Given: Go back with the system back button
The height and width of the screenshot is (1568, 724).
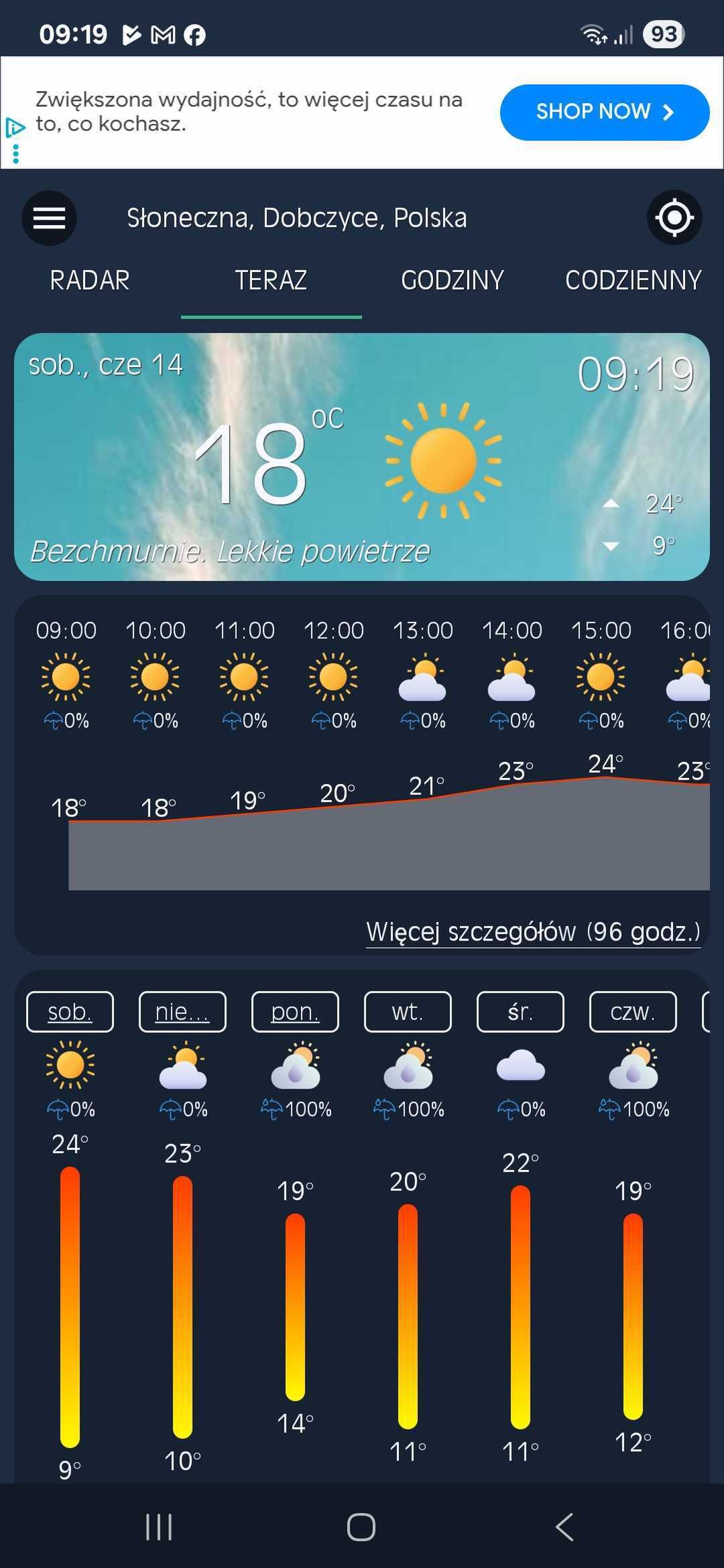Looking at the screenshot, I should [x=564, y=1527].
